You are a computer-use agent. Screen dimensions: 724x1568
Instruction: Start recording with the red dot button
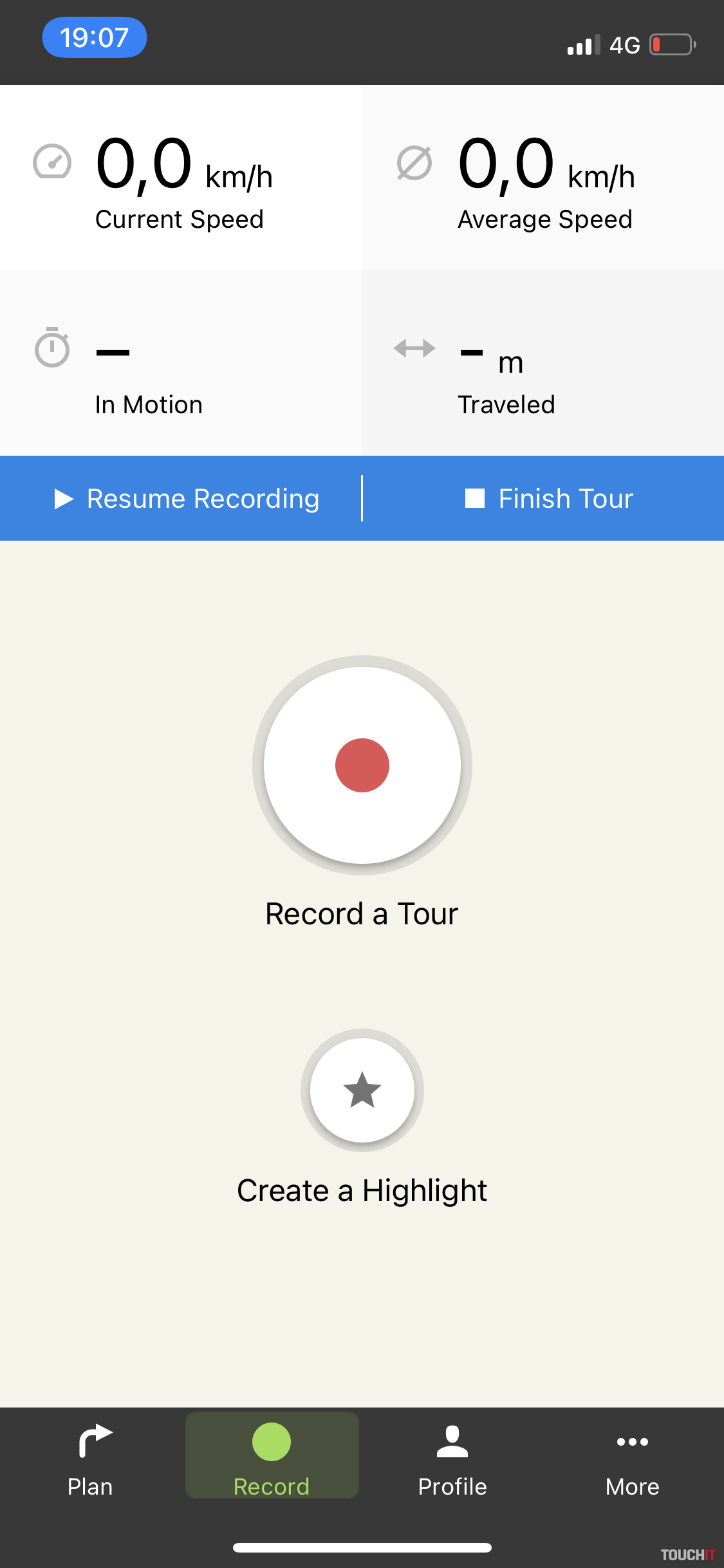coord(362,765)
